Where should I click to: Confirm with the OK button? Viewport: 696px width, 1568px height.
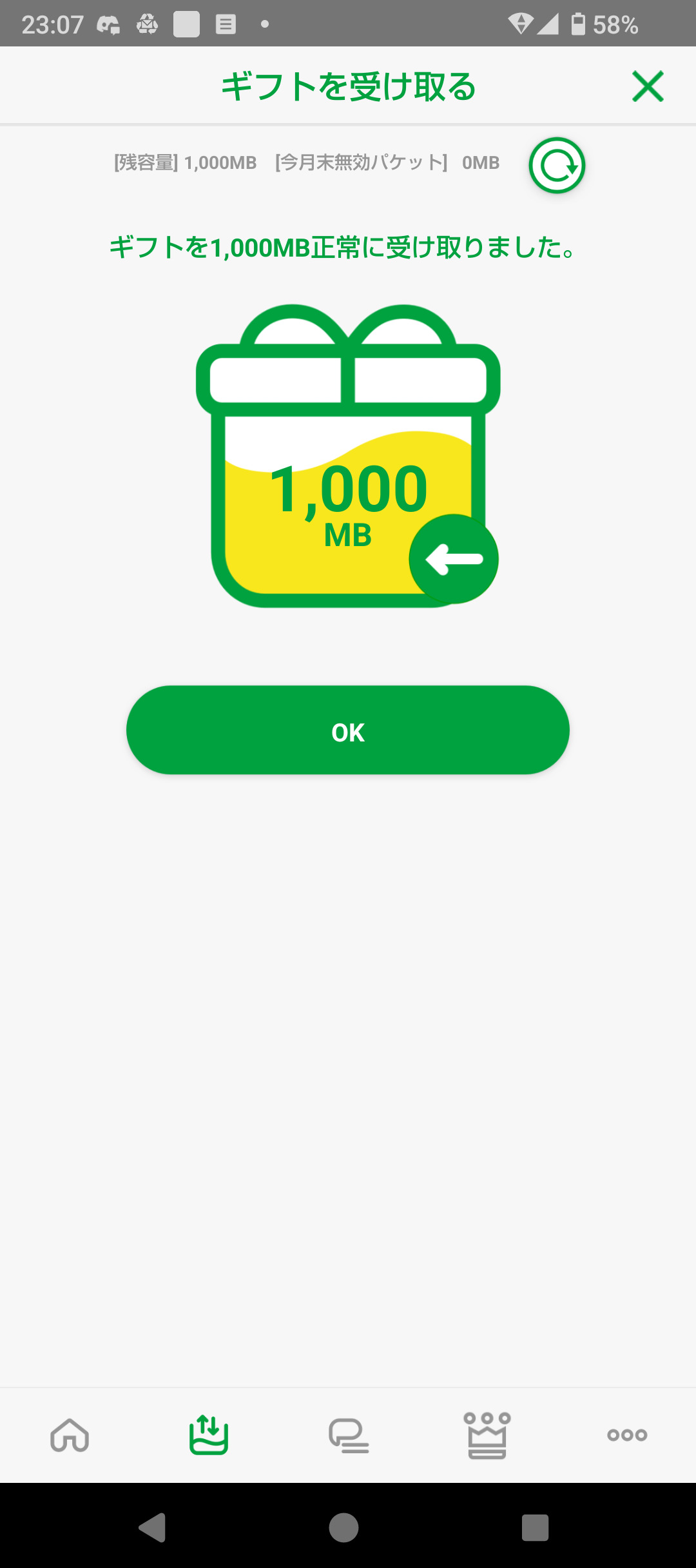coord(348,730)
